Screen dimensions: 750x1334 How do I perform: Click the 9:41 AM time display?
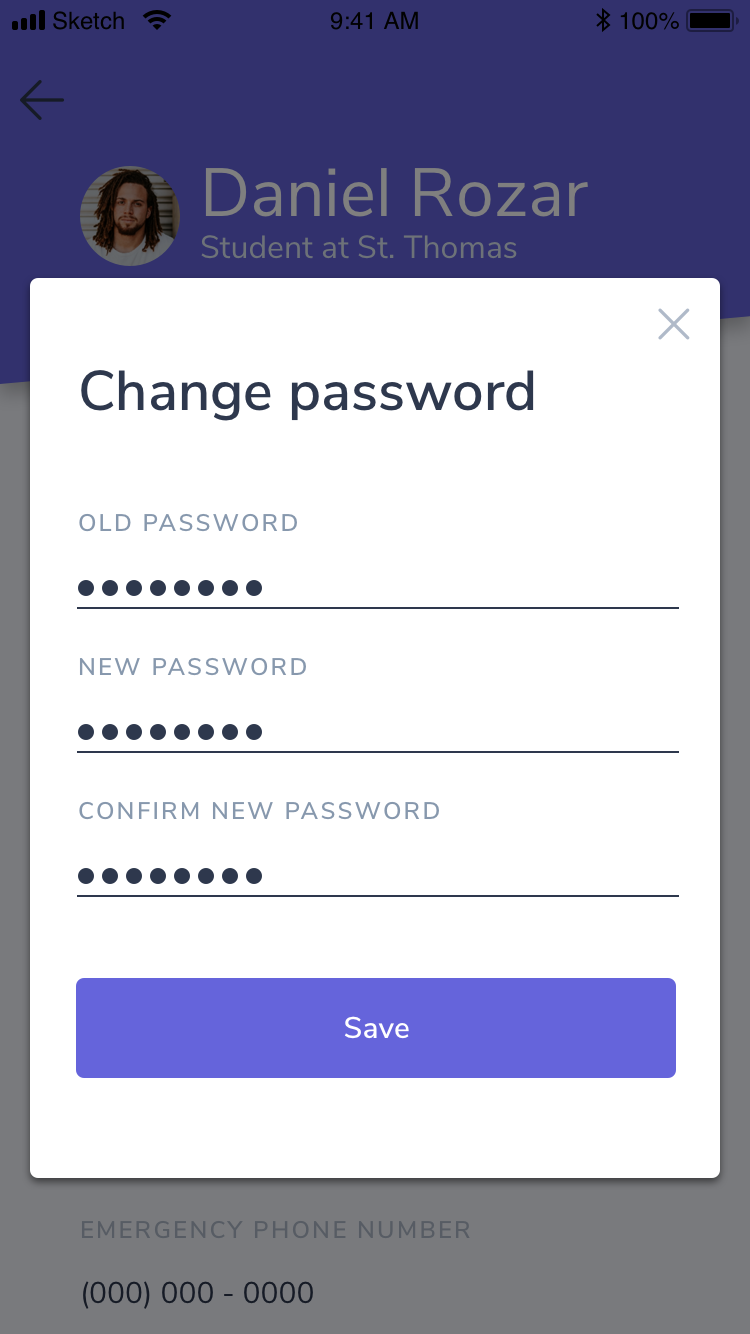(374, 20)
